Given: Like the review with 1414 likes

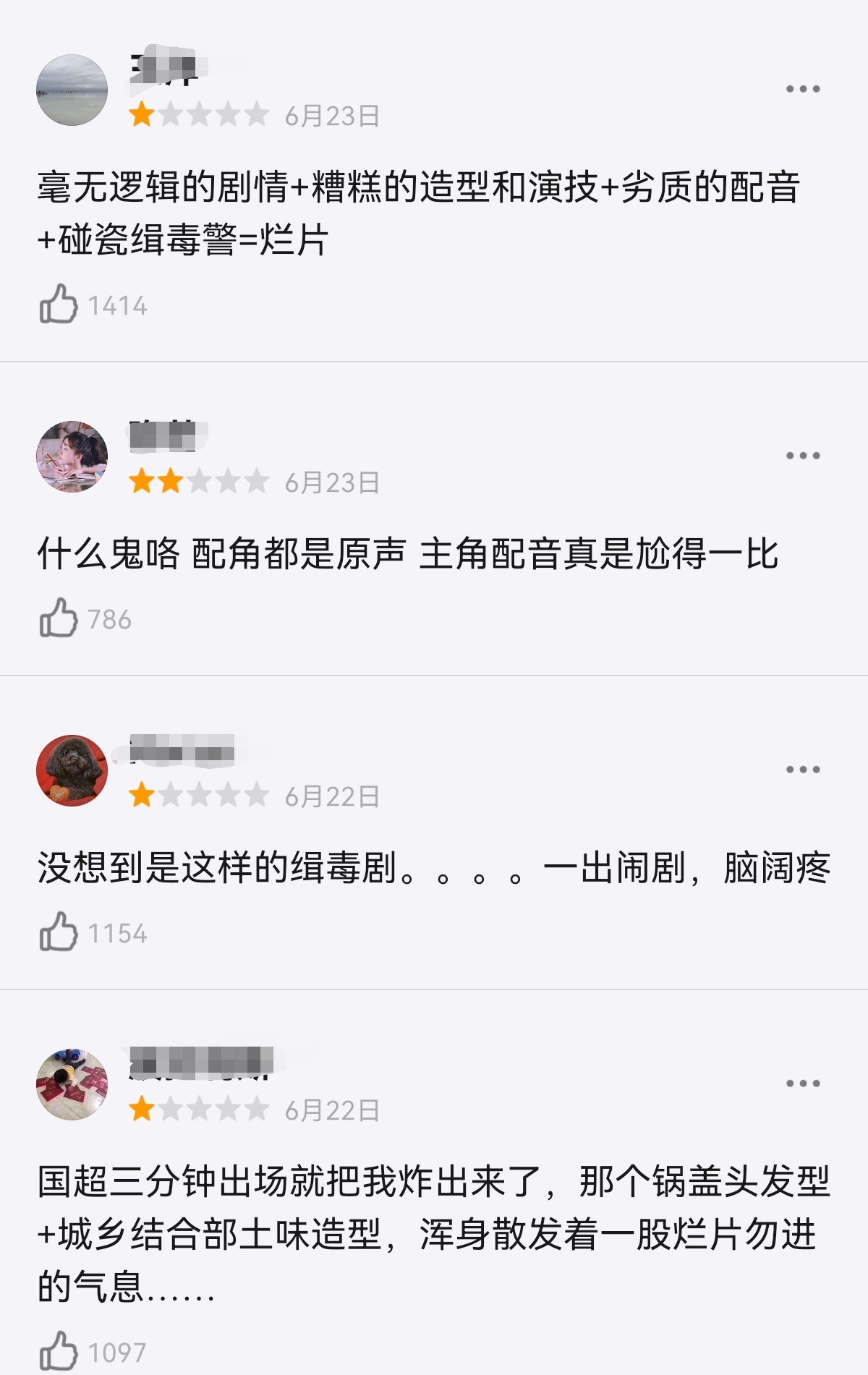Looking at the screenshot, I should 59,304.
